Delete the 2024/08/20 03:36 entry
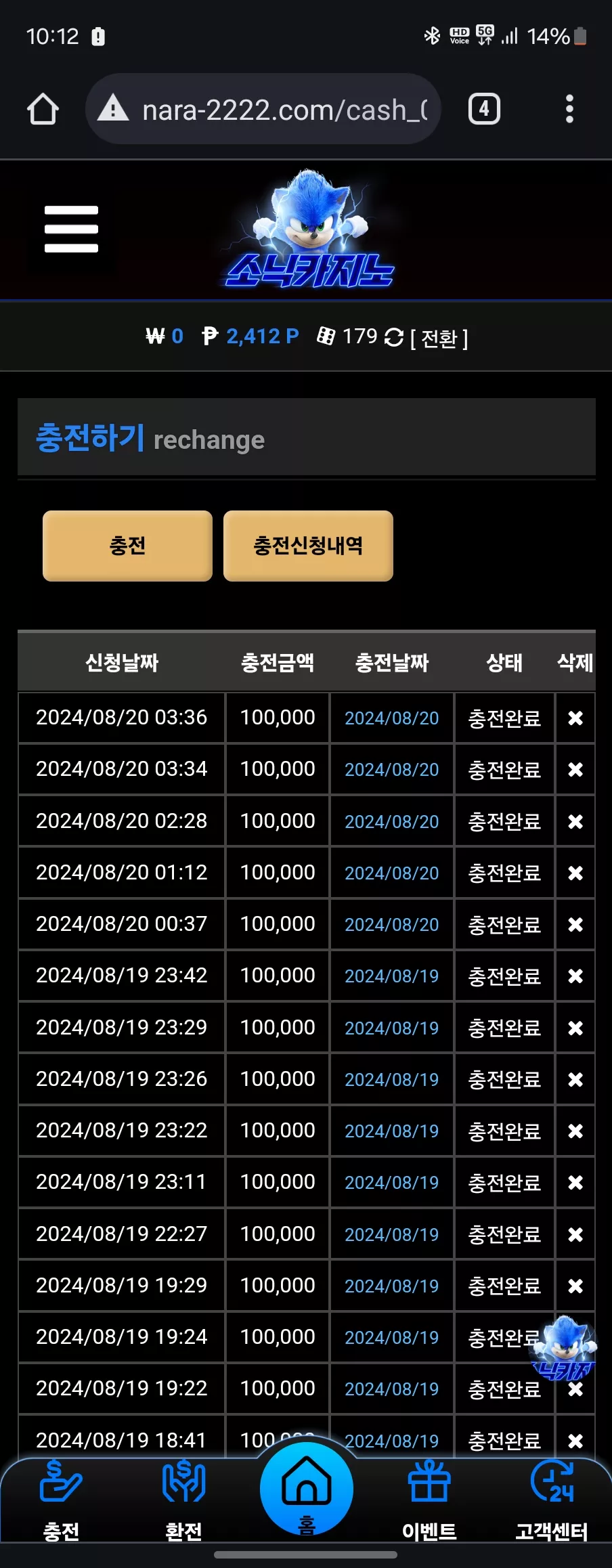 pos(575,718)
